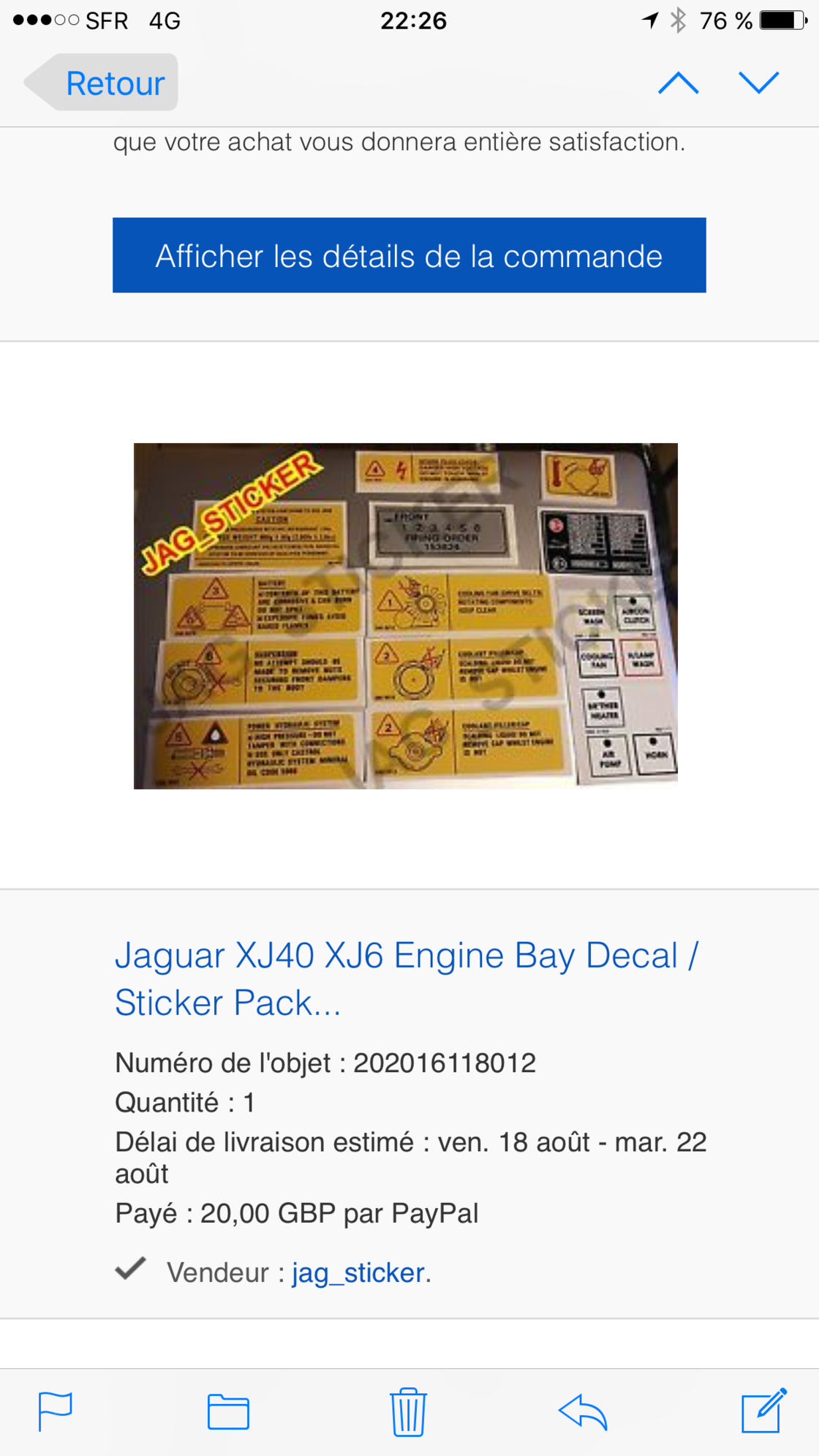Open the sticker pack product image

coord(405,616)
